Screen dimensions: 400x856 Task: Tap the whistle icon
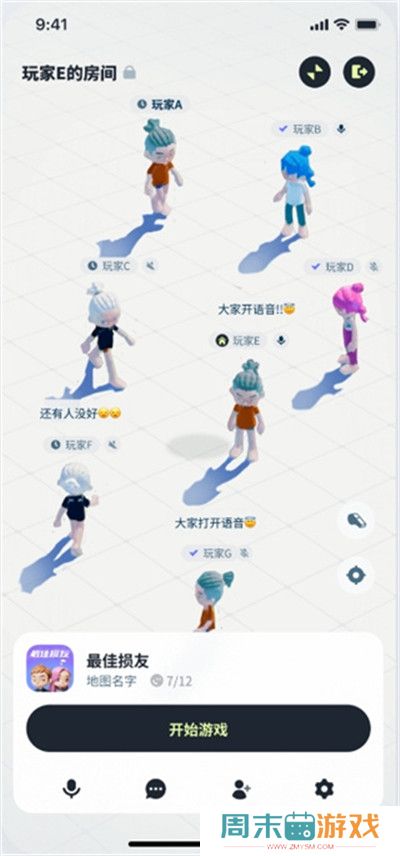click(356, 520)
